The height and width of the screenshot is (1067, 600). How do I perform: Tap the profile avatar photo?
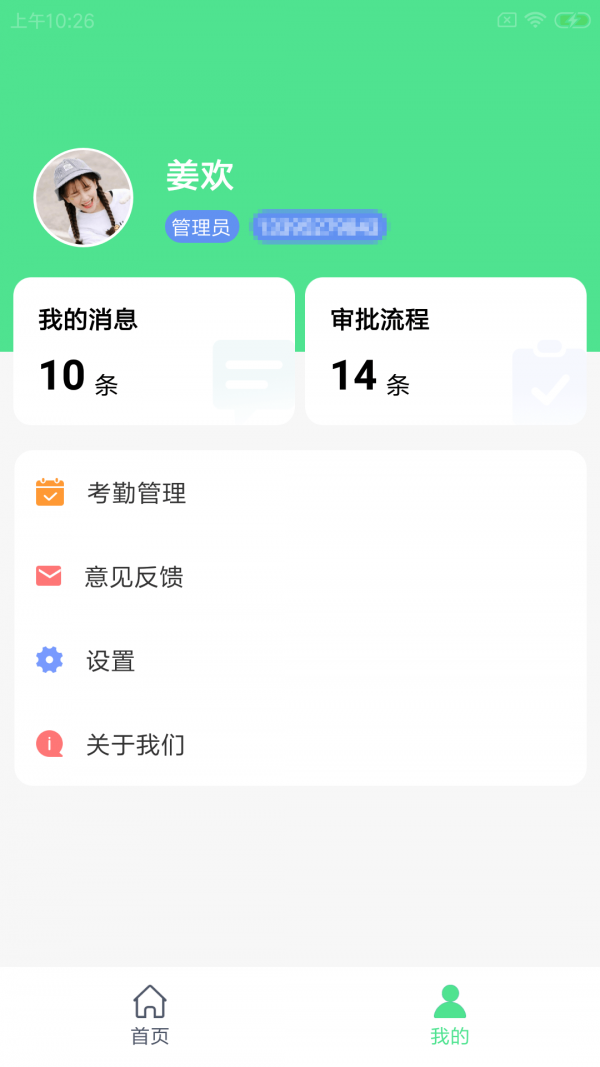pyautogui.click(x=83, y=198)
